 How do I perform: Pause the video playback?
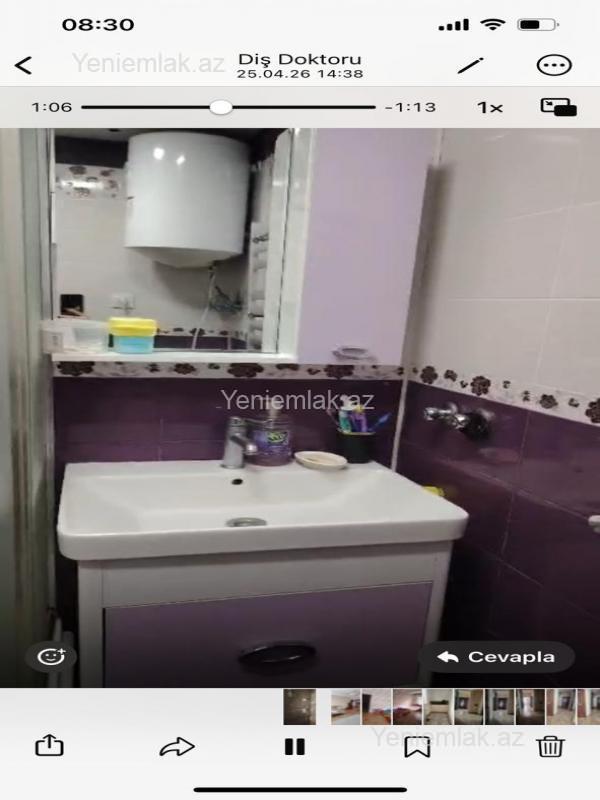(x=294, y=746)
